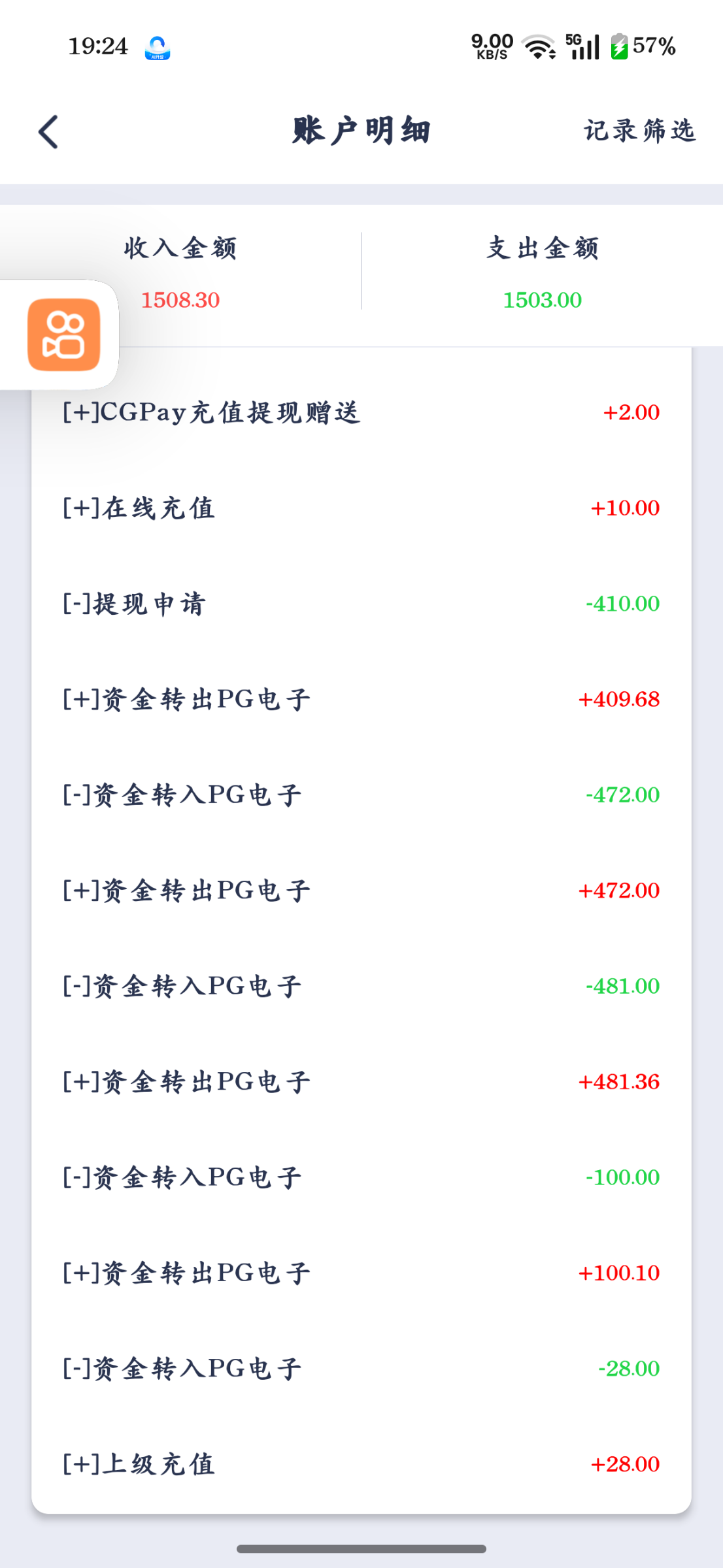Open the 记录筛选 record filter
The height and width of the screenshot is (1568, 723).
coord(639,131)
